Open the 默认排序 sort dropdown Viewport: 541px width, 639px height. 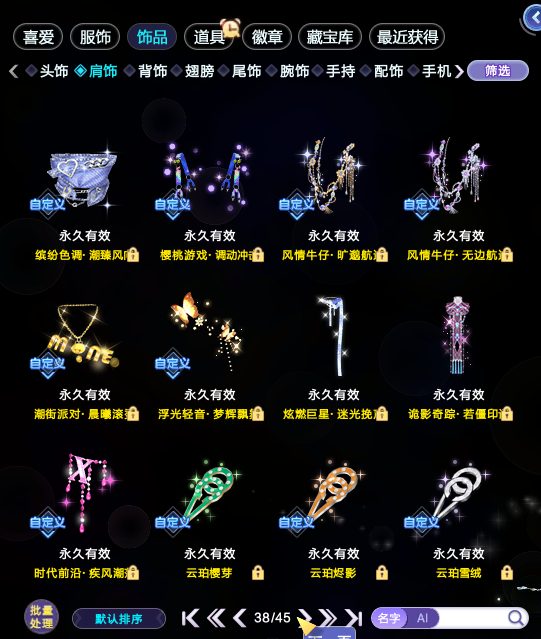(x=119, y=619)
